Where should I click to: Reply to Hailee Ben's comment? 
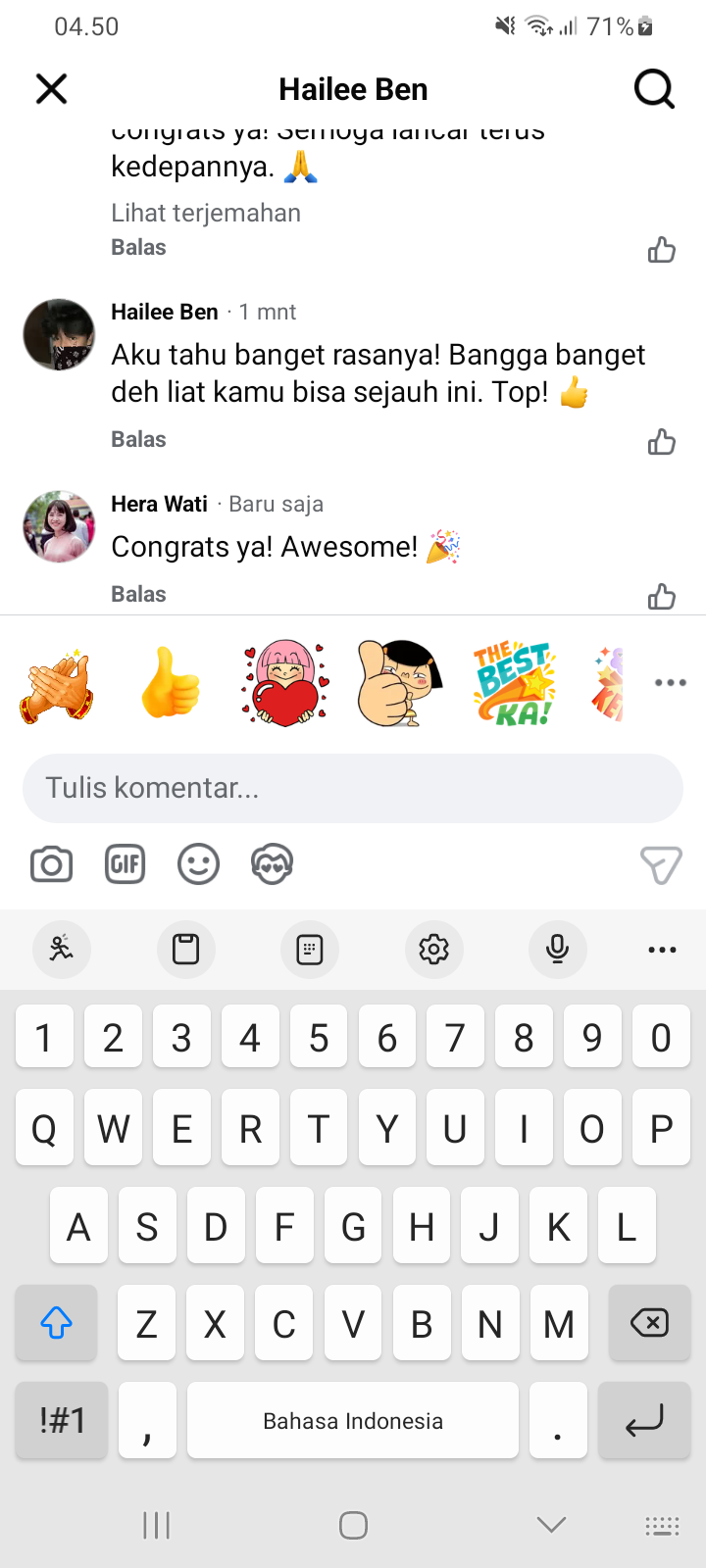138,439
